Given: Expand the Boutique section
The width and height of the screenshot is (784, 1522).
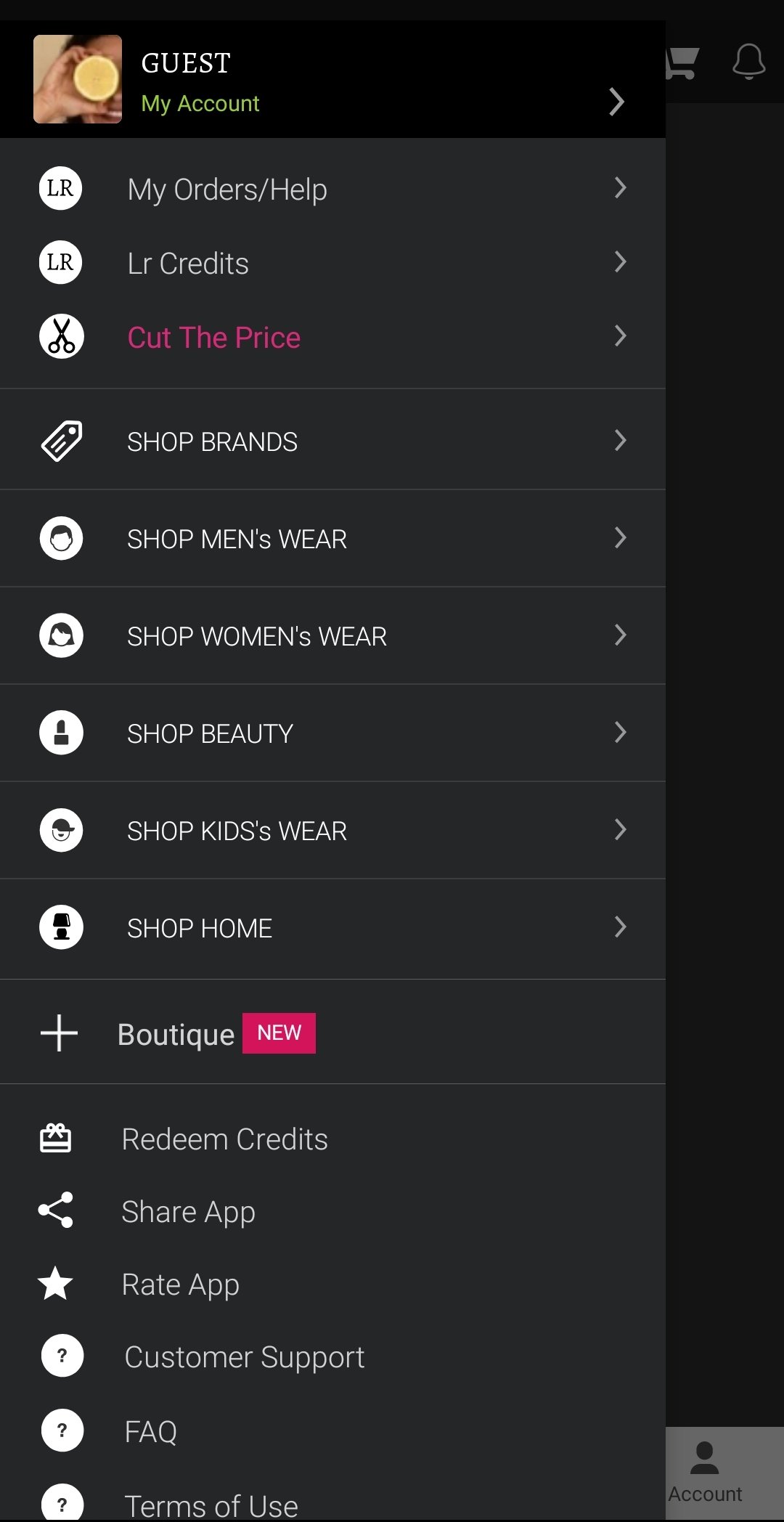Looking at the screenshot, I should coord(332,1033).
